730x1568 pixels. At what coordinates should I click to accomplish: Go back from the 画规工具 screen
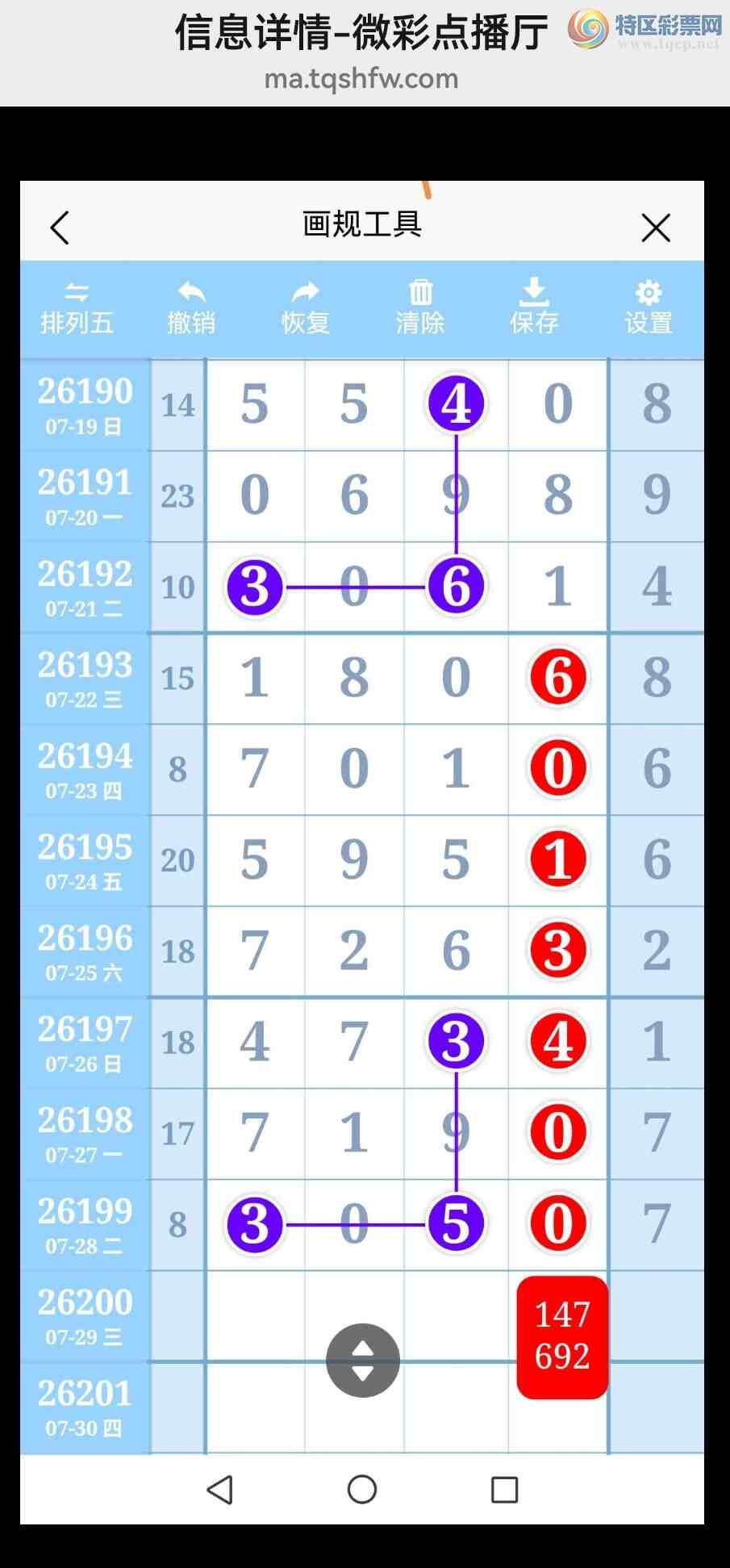(60, 228)
